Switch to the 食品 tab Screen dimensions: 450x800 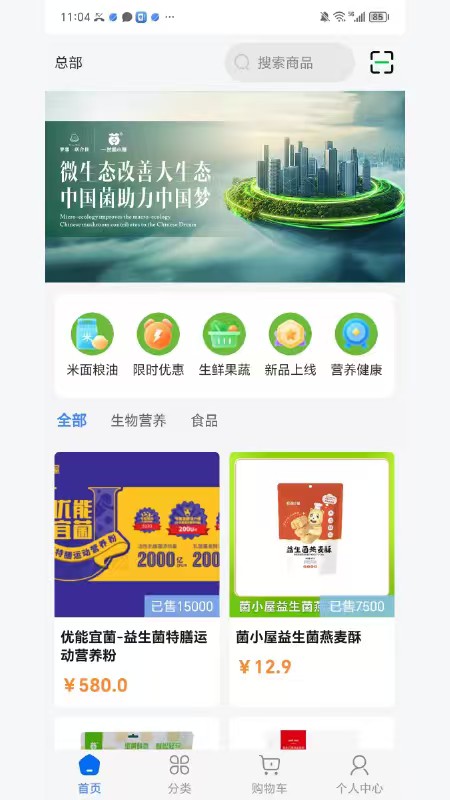(x=204, y=420)
